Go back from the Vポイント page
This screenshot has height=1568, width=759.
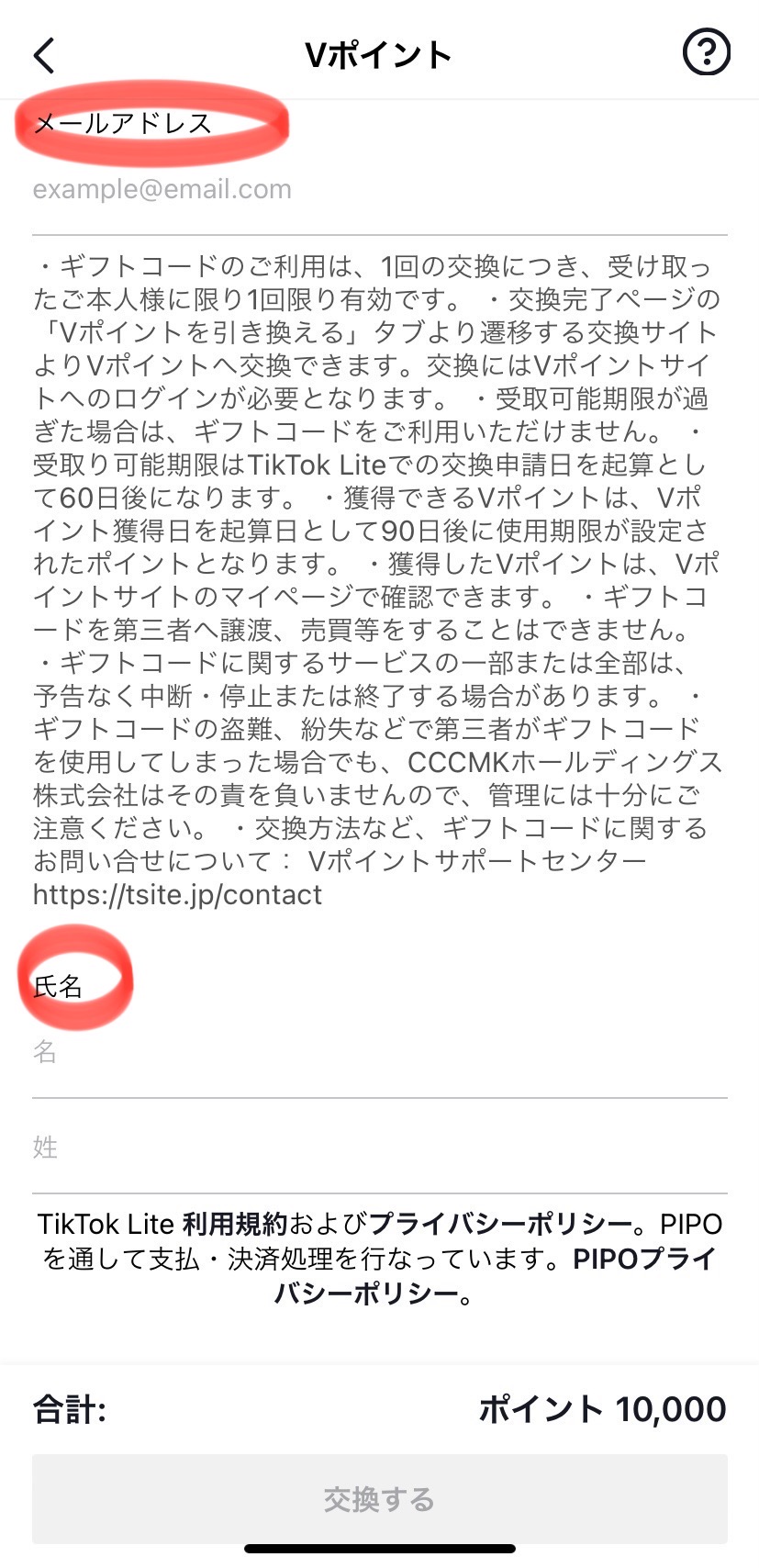(44, 55)
